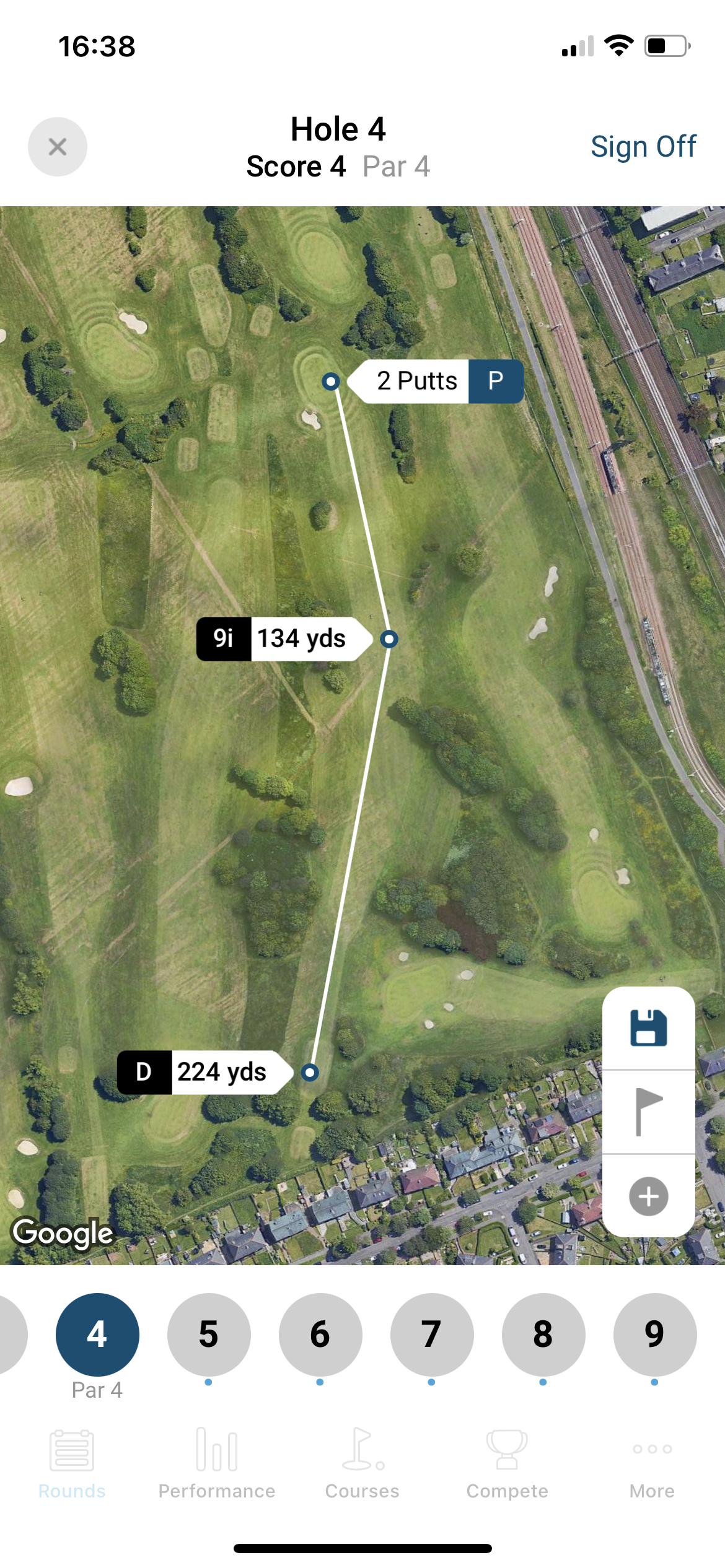Add a shot with the plus icon
Screen dimensions: 725x1568
[648, 1196]
